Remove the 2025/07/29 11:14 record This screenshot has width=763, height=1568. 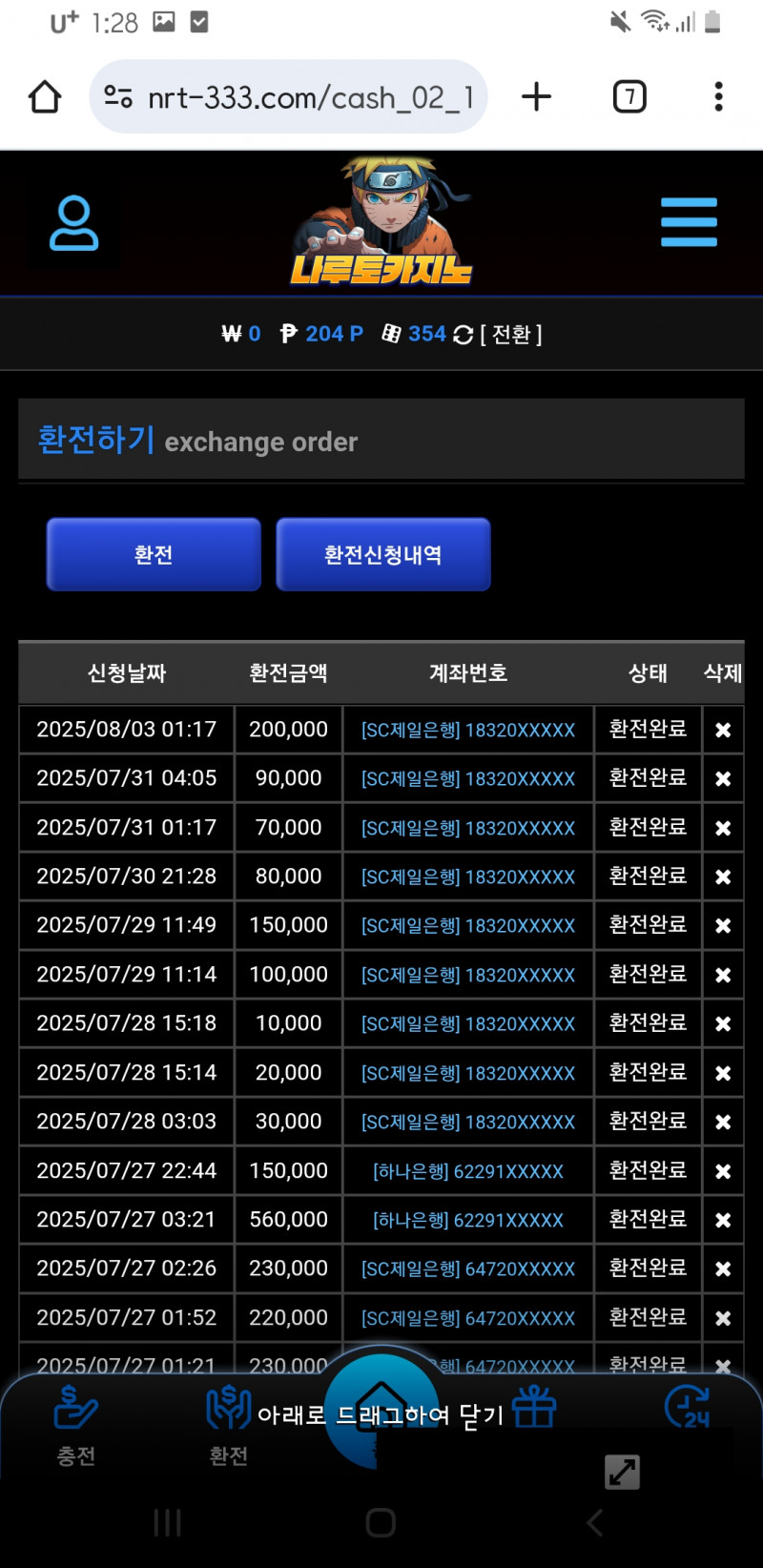(723, 976)
